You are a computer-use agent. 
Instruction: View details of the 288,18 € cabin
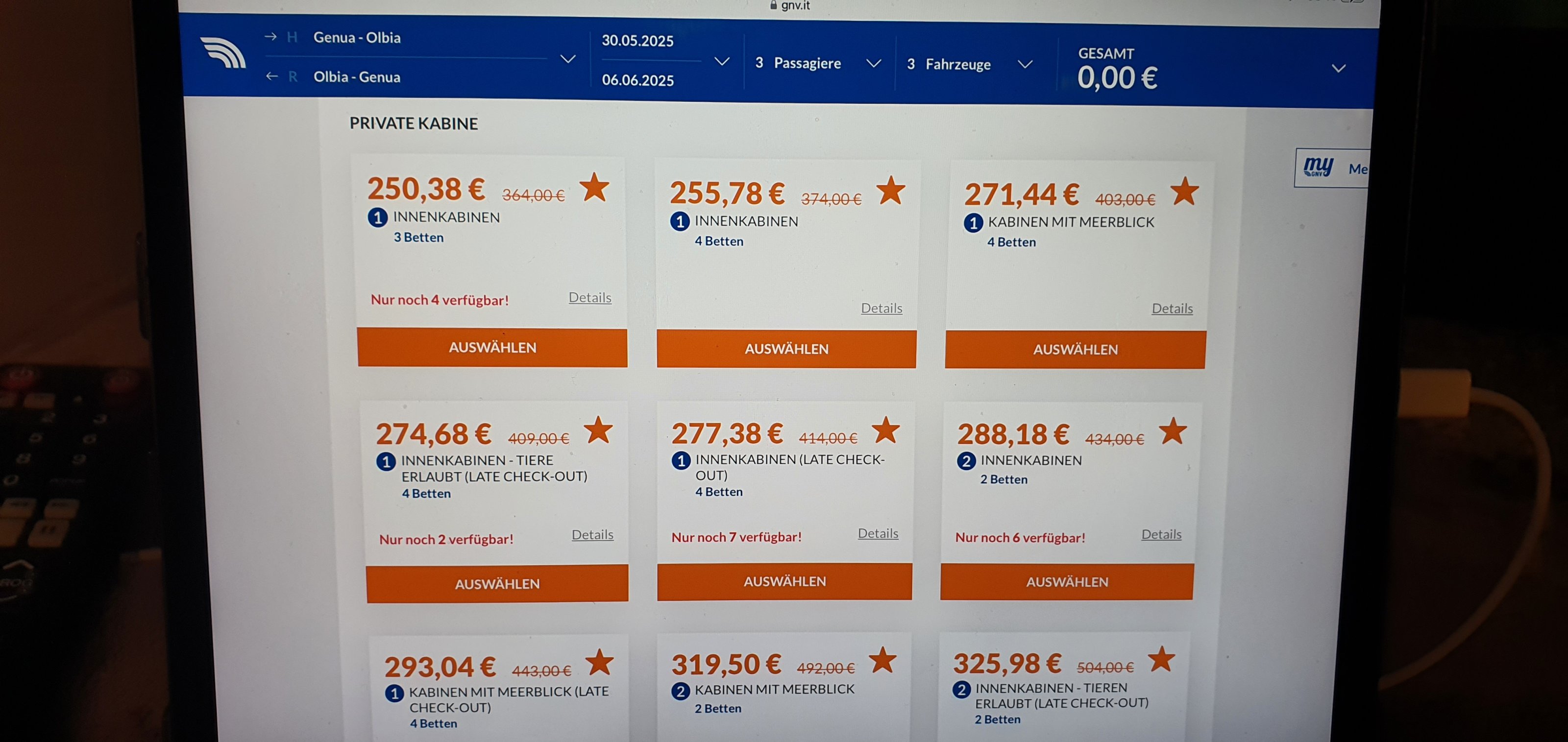pos(1161,534)
